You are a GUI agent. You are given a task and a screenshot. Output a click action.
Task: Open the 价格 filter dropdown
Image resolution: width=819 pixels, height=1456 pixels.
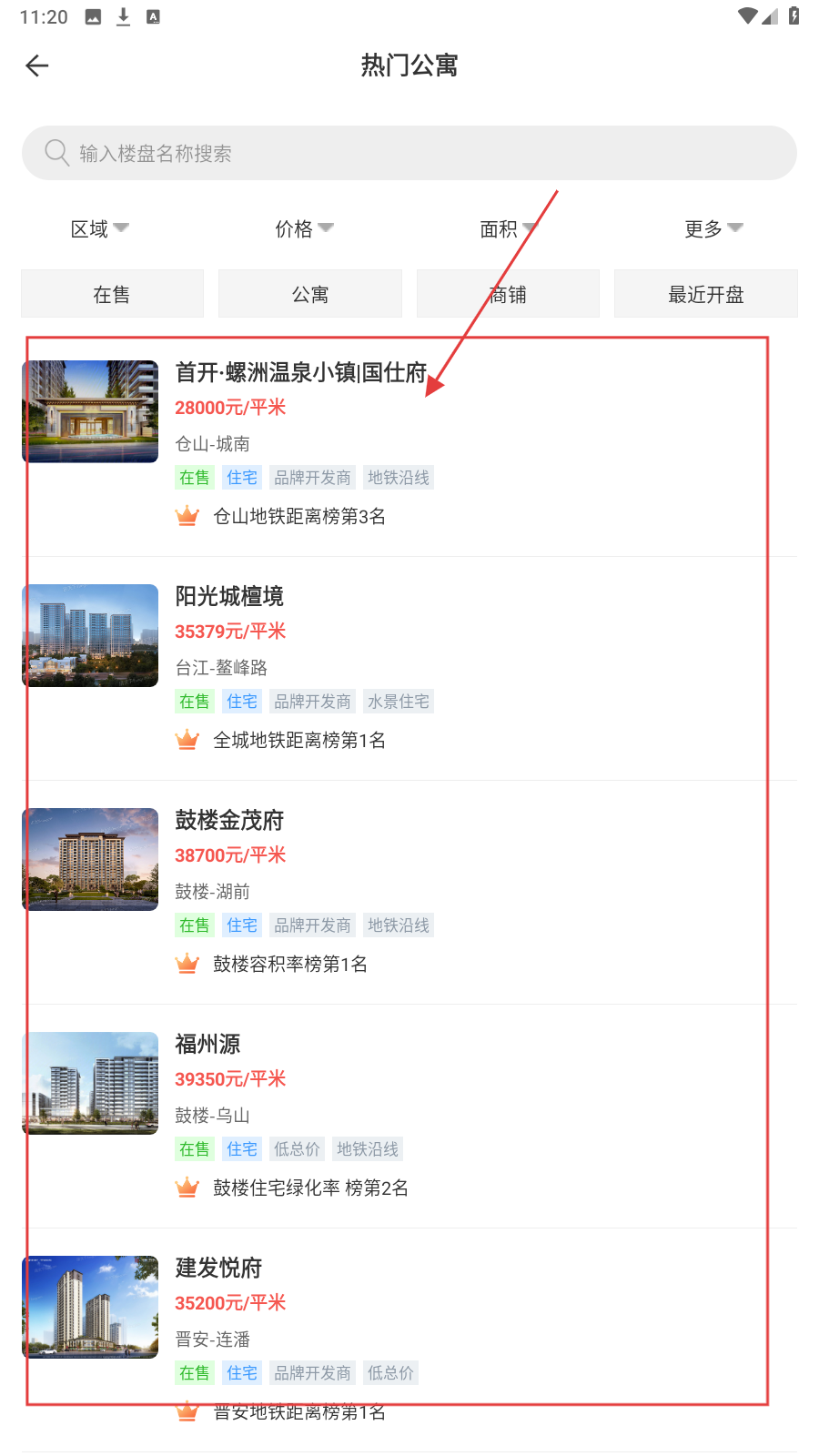(x=304, y=229)
